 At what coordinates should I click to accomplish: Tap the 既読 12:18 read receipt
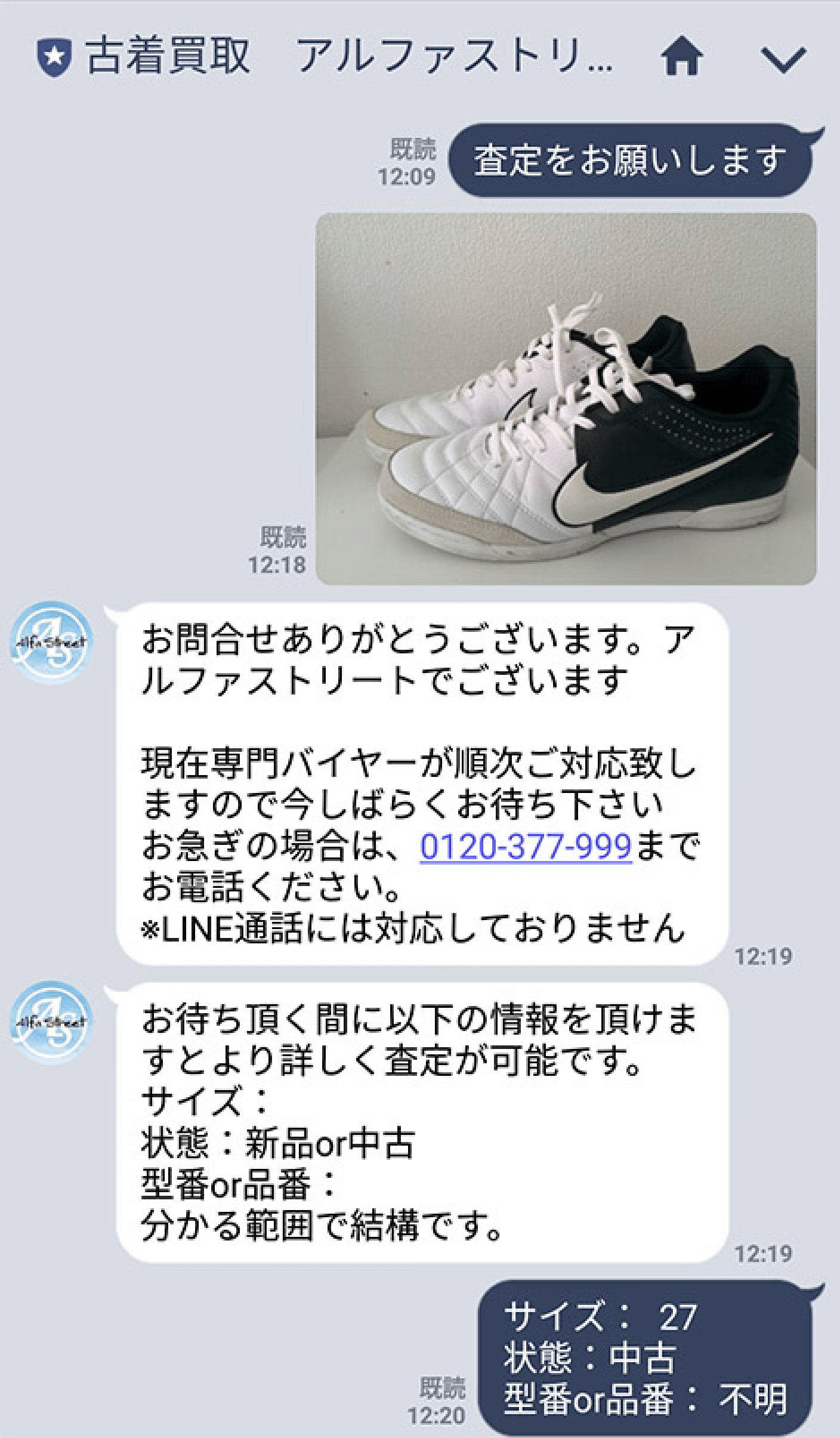[280, 549]
